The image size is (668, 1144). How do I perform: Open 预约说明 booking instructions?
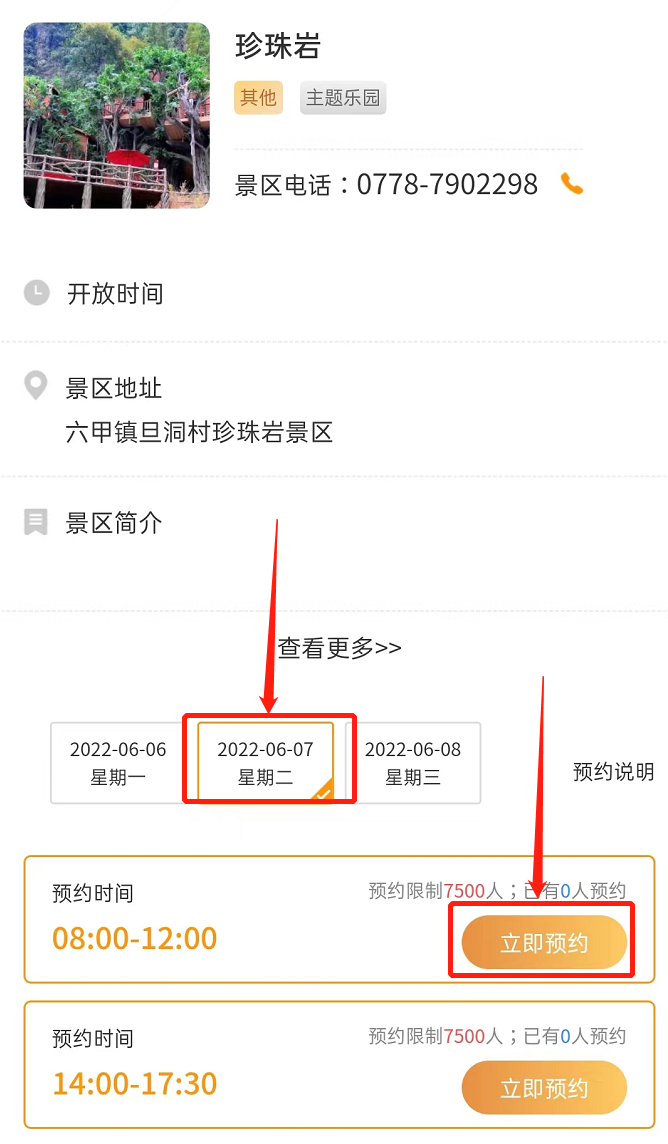pyautogui.click(x=613, y=771)
